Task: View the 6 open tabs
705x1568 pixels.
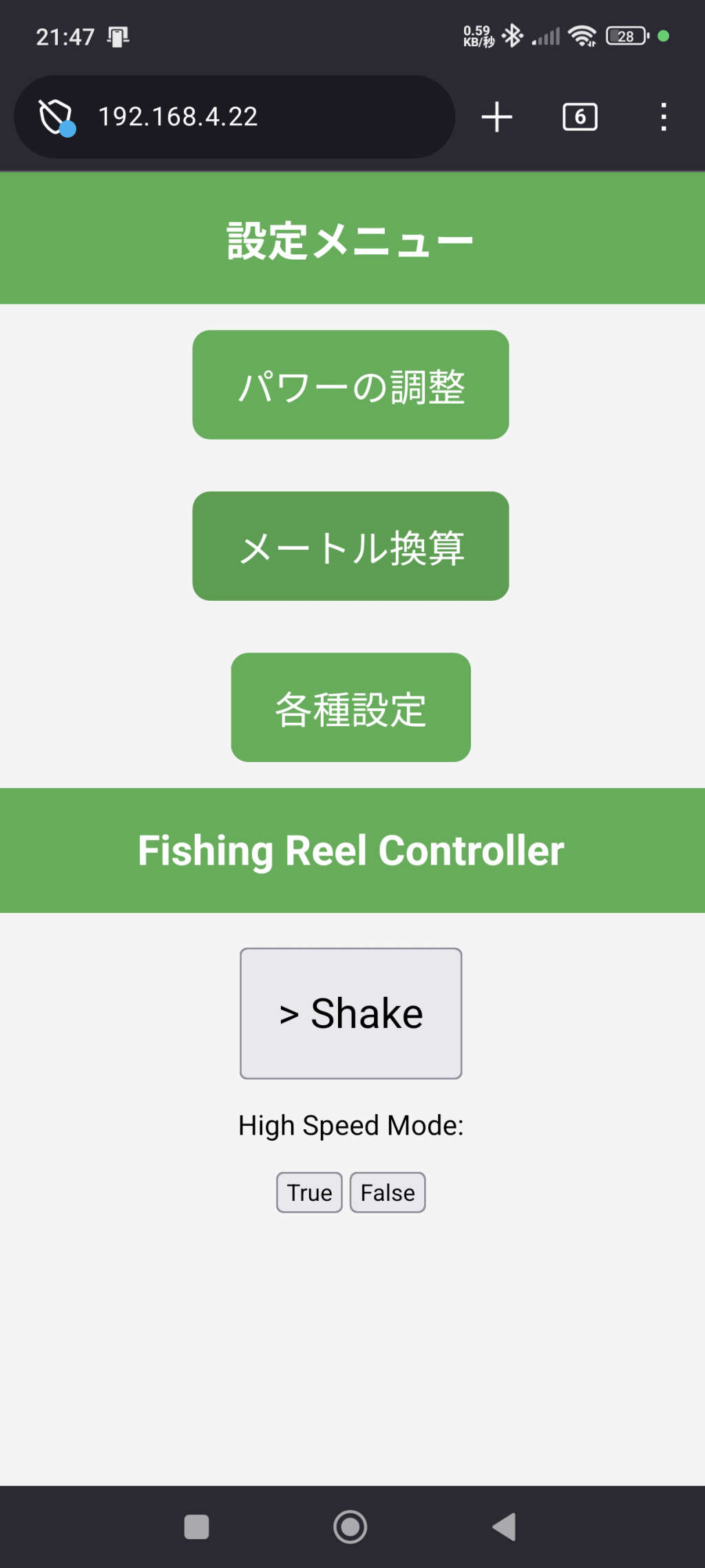Action: coord(580,116)
